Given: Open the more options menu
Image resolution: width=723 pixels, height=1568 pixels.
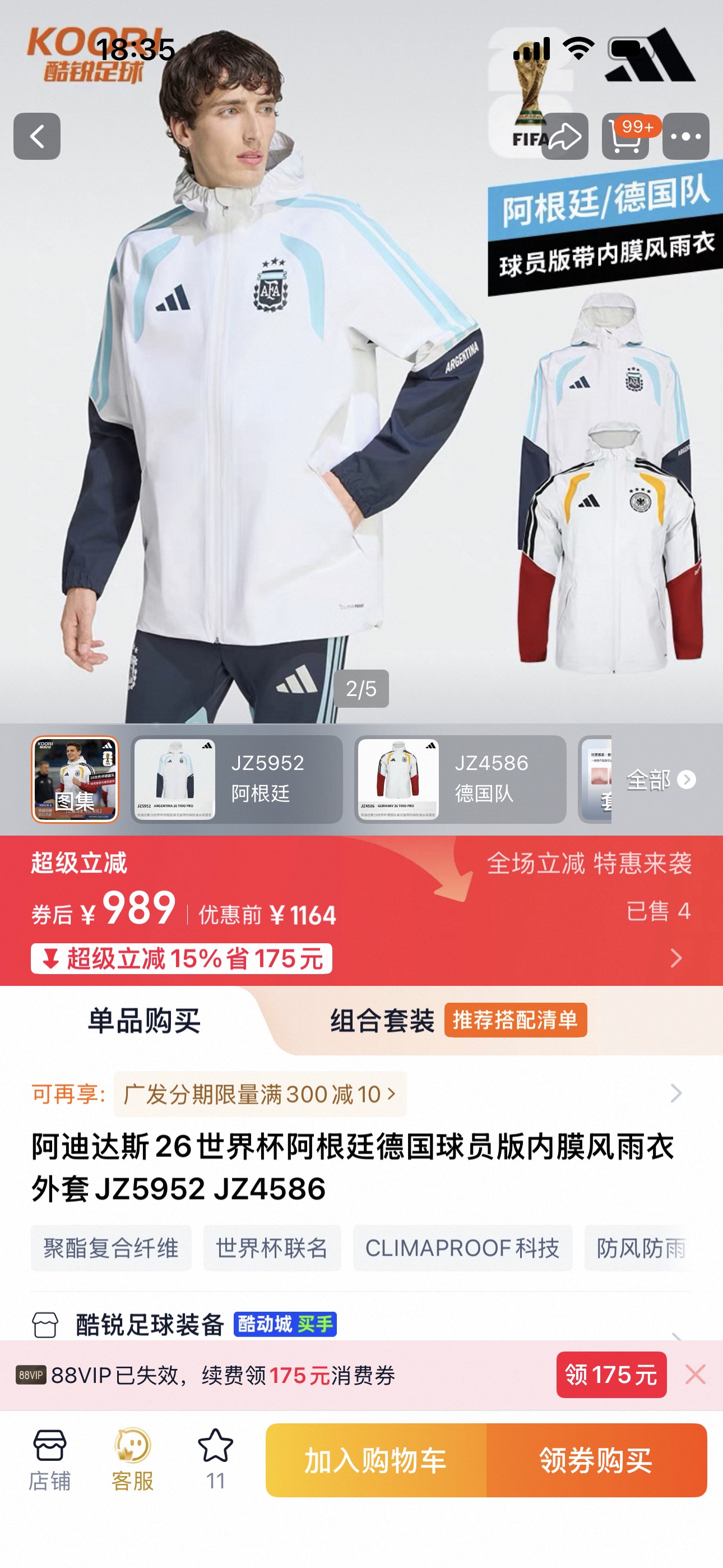Looking at the screenshot, I should click(685, 136).
